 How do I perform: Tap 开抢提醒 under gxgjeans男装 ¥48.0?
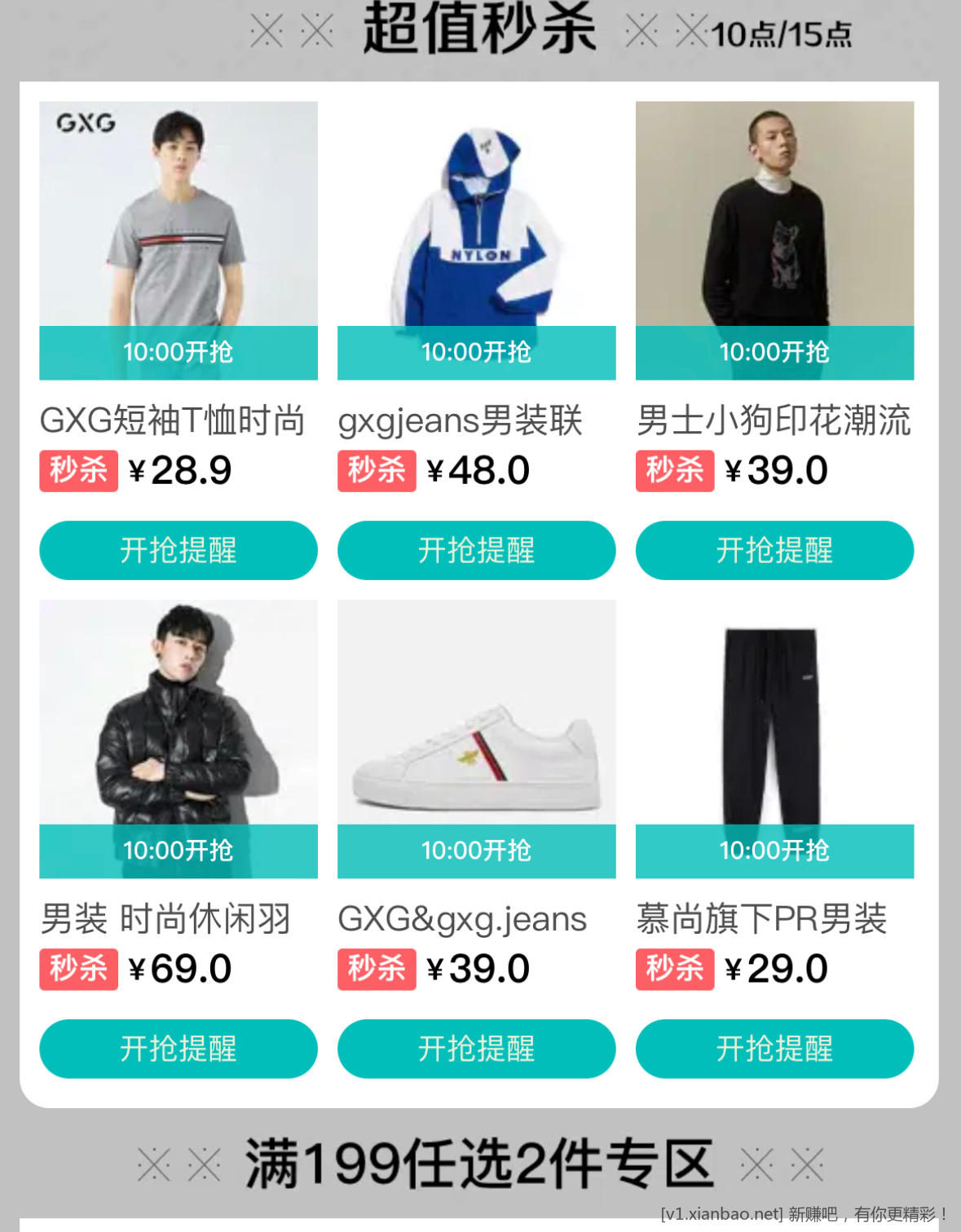coord(476,551)
